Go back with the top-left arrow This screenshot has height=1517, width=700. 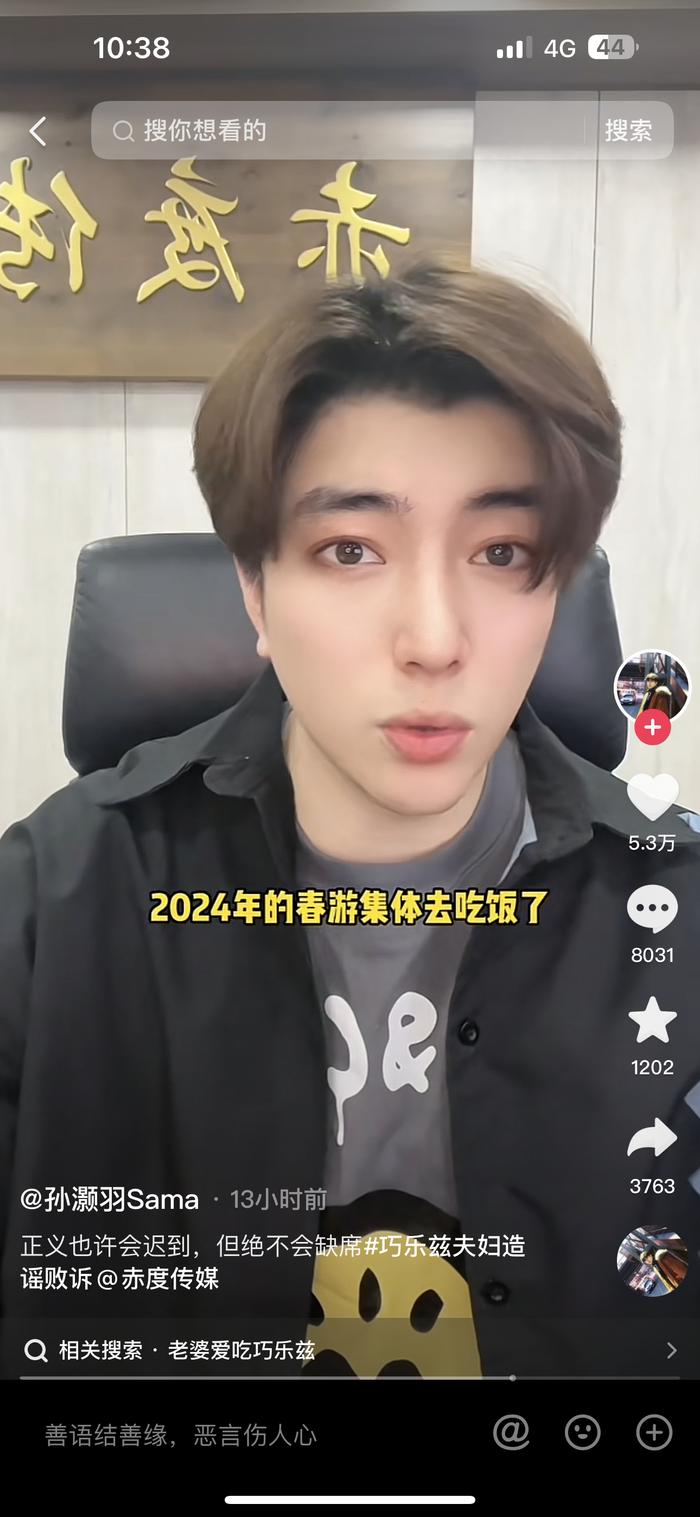[38, 131]
